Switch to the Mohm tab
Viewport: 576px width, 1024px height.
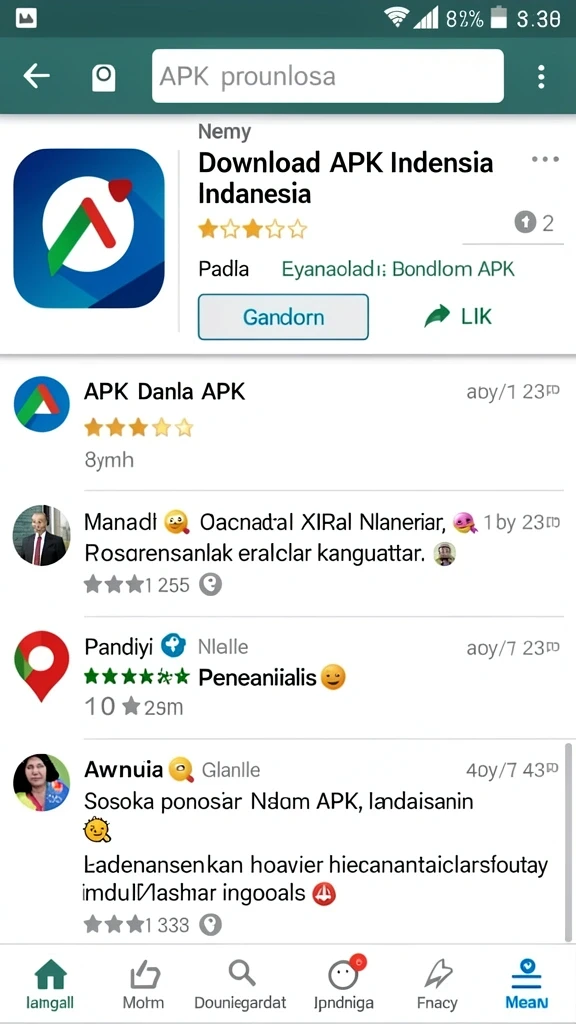(x=144, y=984)
